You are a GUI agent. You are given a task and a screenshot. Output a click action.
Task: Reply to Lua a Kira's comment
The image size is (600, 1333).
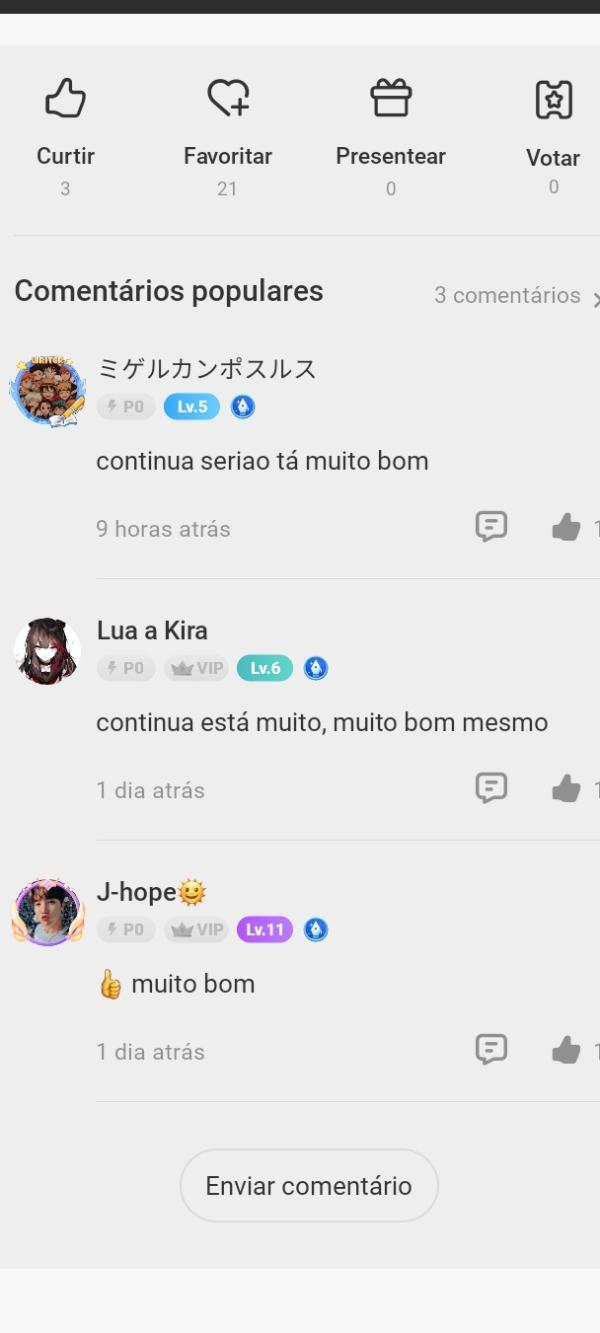[x=491, y=788]
